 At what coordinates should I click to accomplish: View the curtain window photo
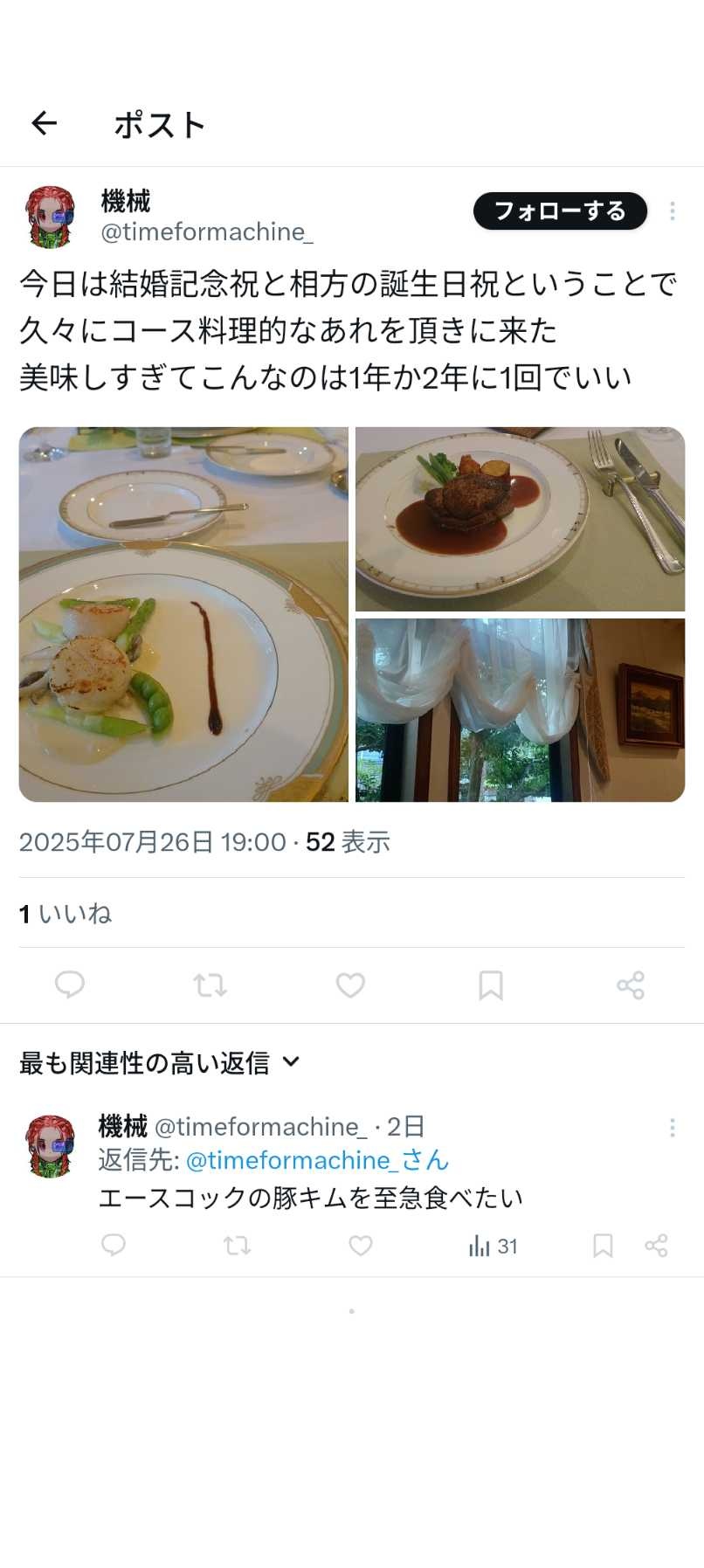(520, 710)
